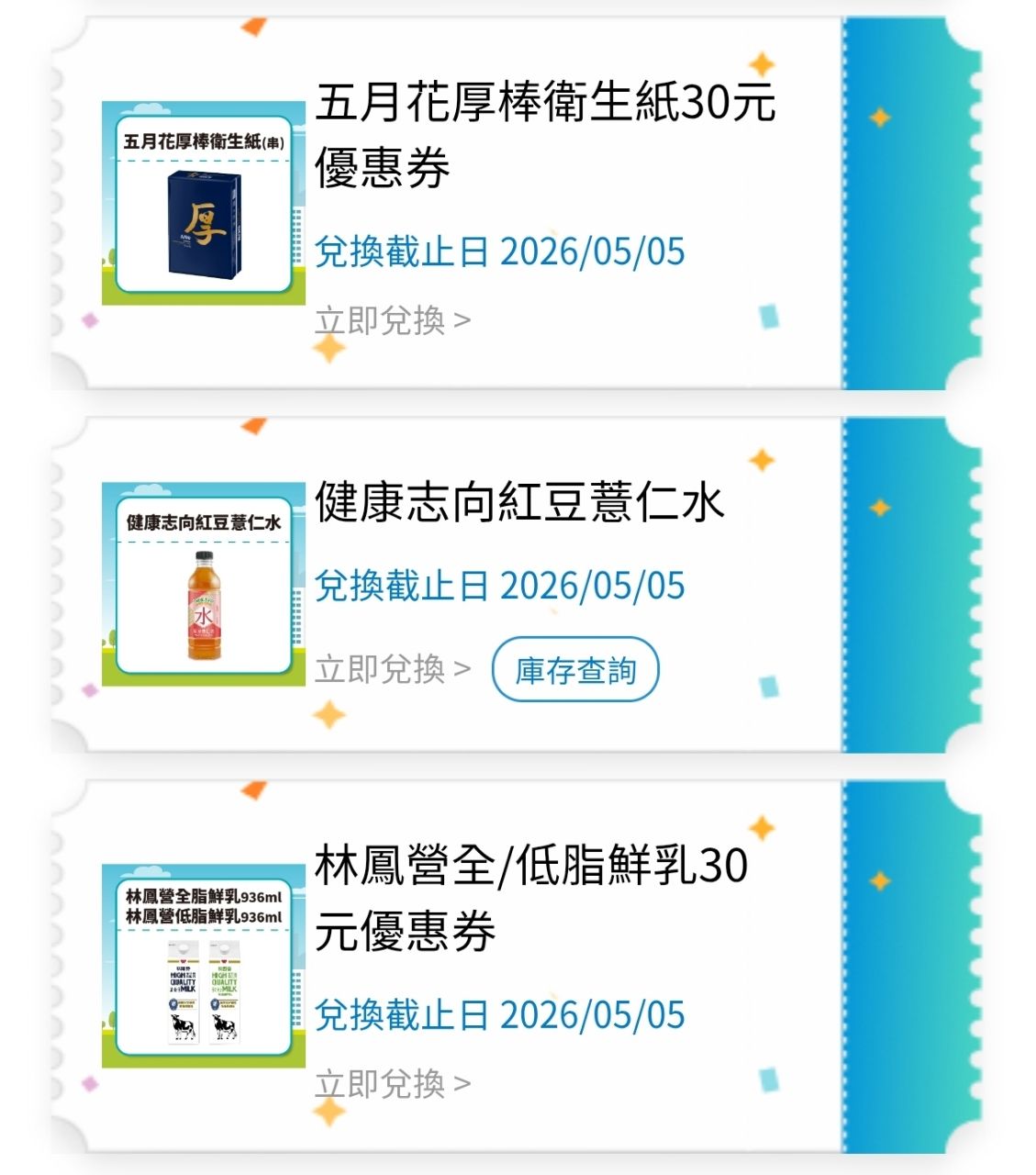Screen dimensions: 1036x1175
Task: Open 健康志向紅豆薏仁水 product image
Action: click(204, 585)
